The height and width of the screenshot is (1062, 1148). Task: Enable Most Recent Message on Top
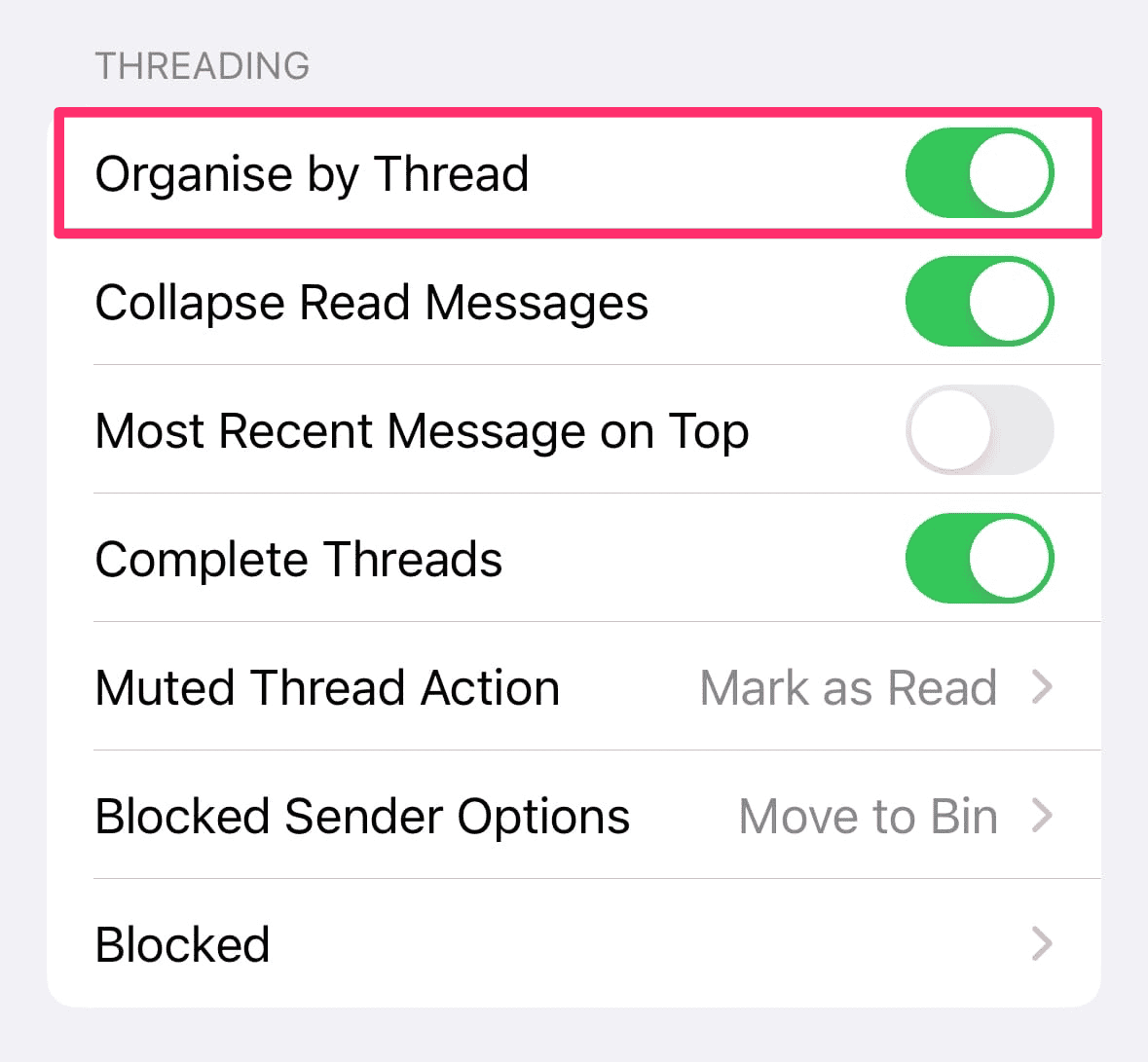tap(979, 430)
